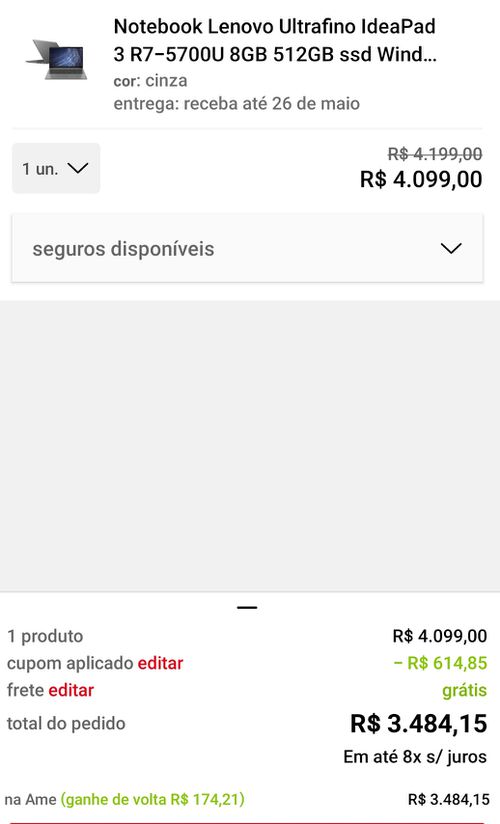
Task: Open the 1 un. quantity dropdown
Action: point(56,168)
